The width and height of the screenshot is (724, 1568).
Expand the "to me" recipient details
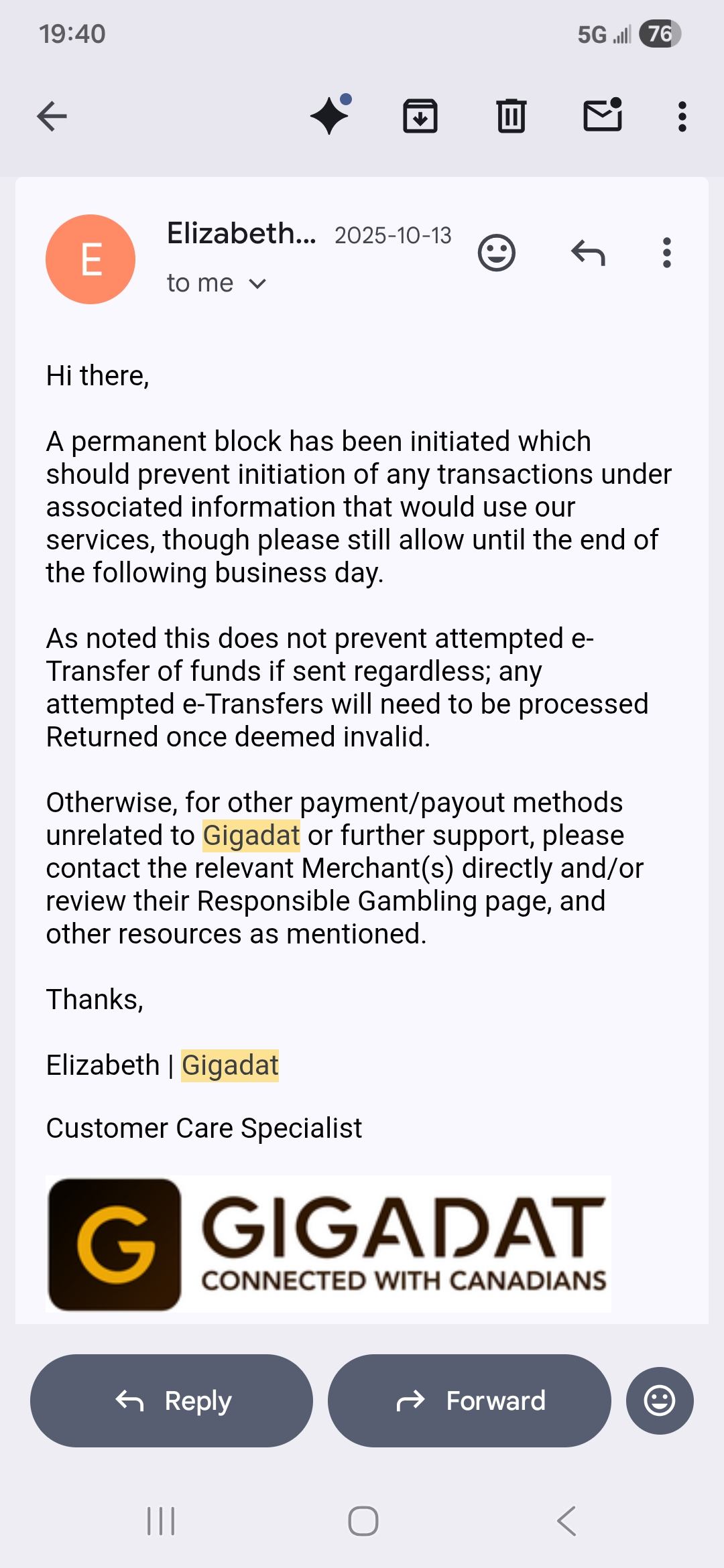pos(217,283)
